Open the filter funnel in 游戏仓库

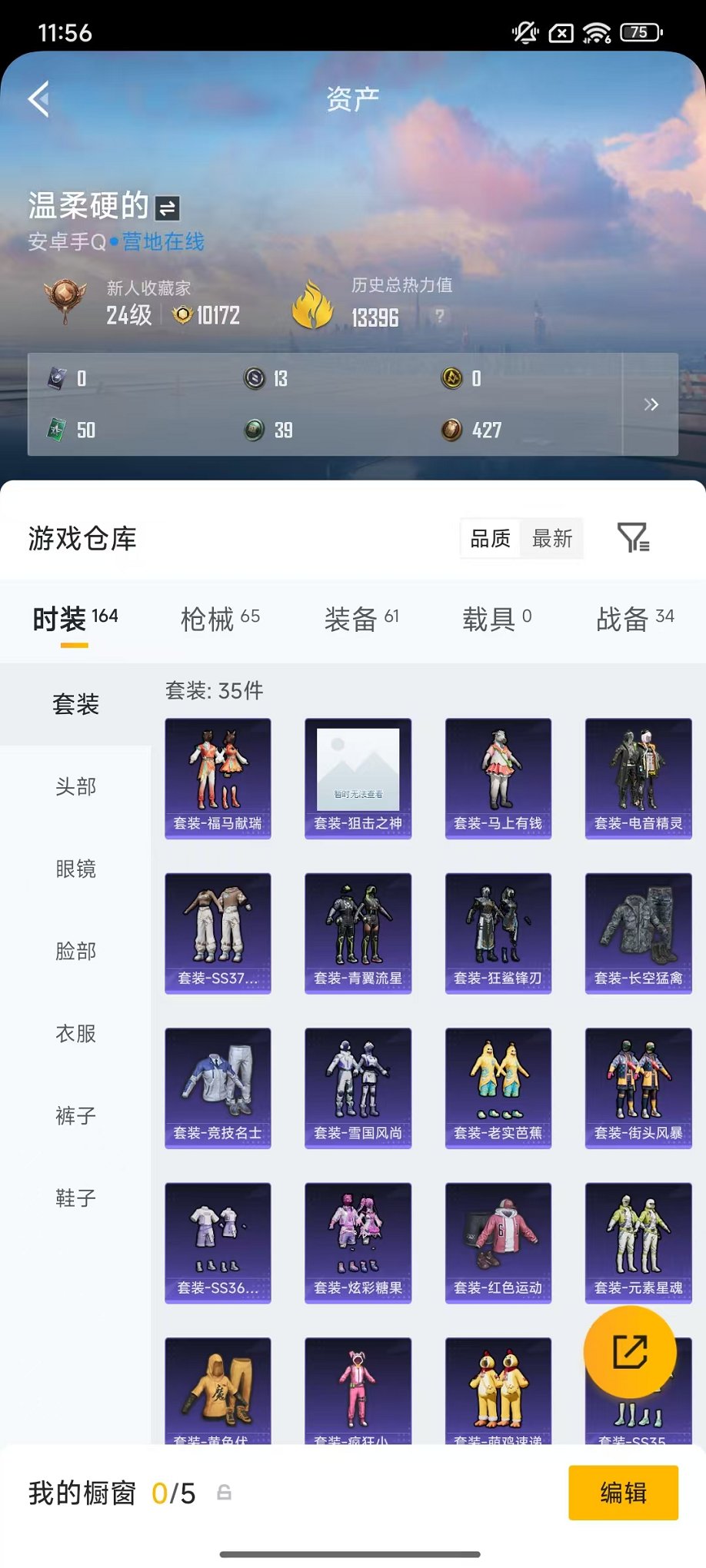pos(632,539)
